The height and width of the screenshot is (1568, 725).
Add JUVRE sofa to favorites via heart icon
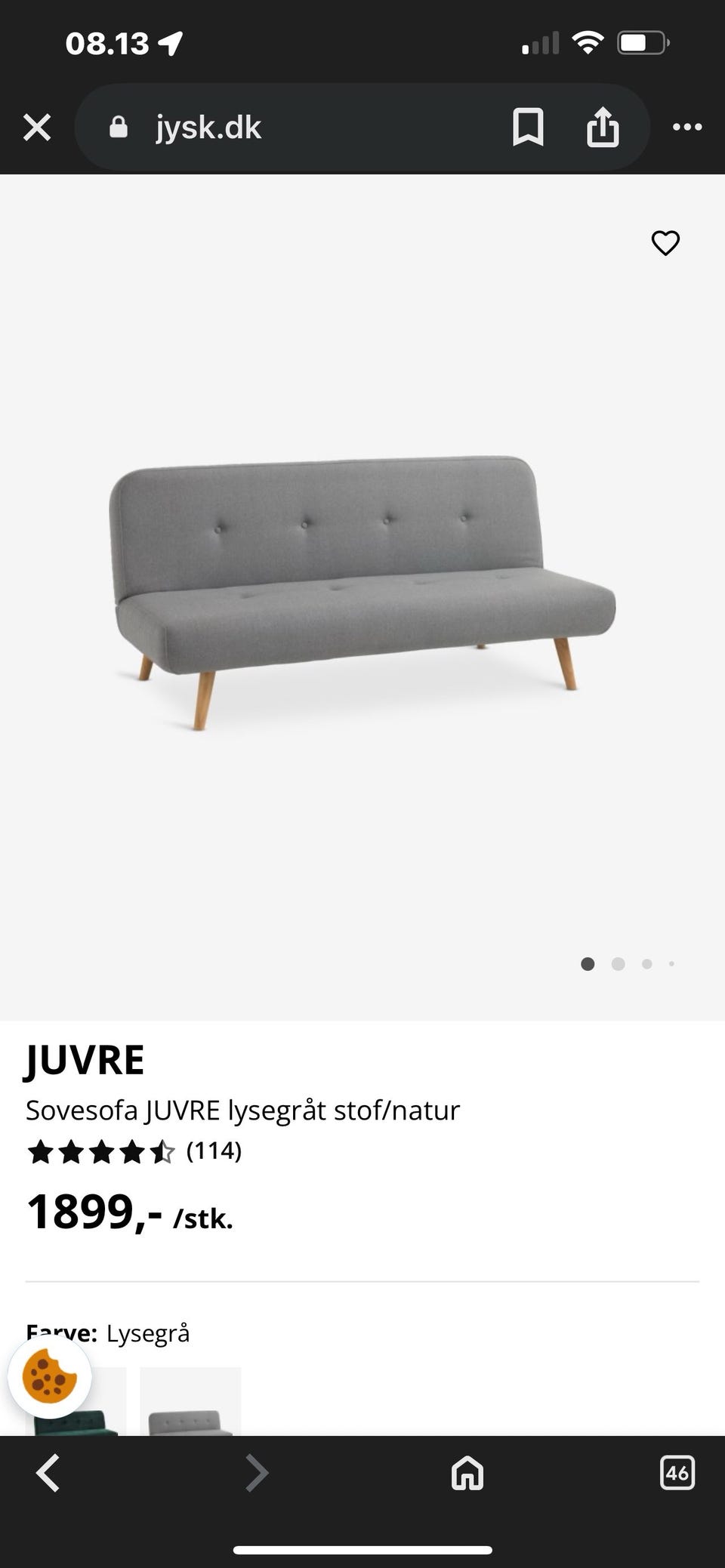665,243
